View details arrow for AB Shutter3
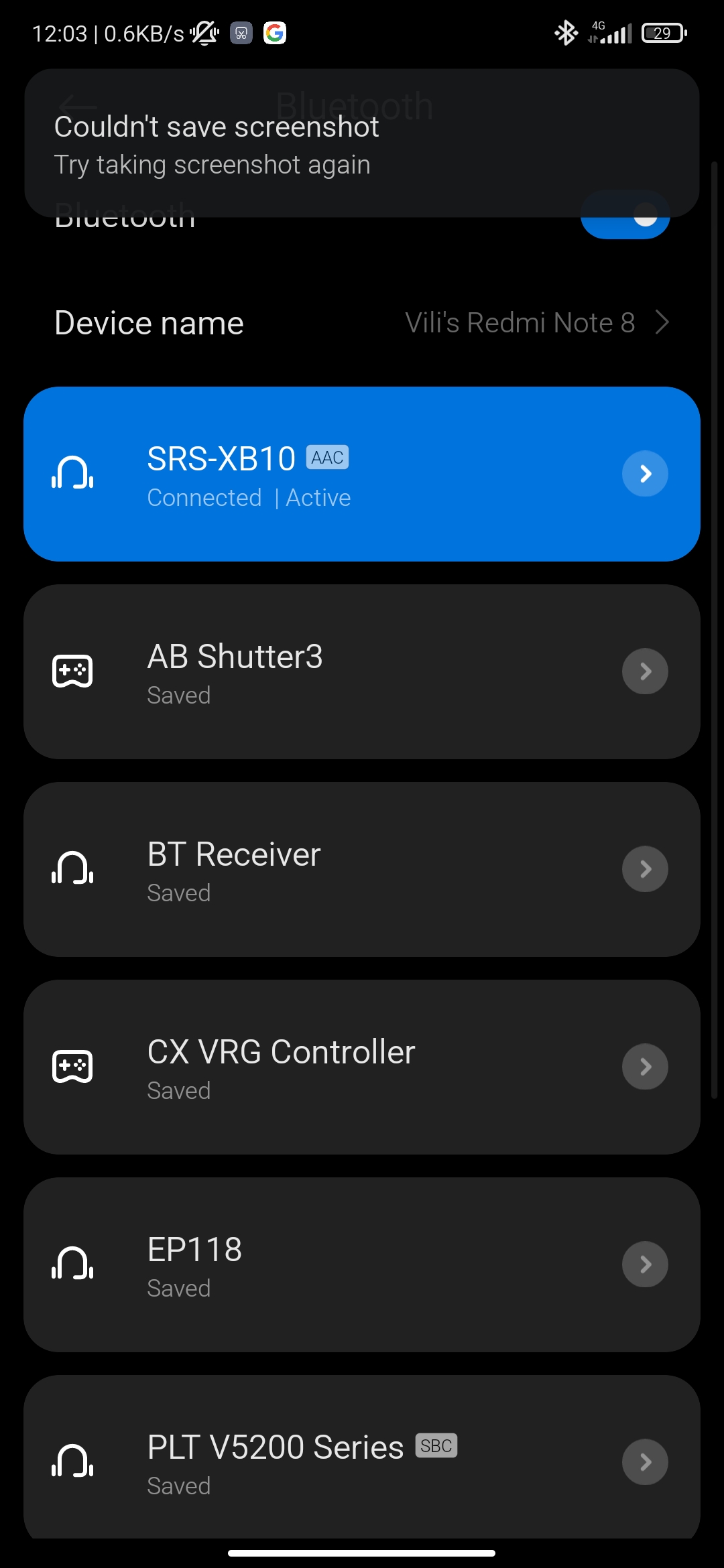724x1568 pixels. coord(645,671)
